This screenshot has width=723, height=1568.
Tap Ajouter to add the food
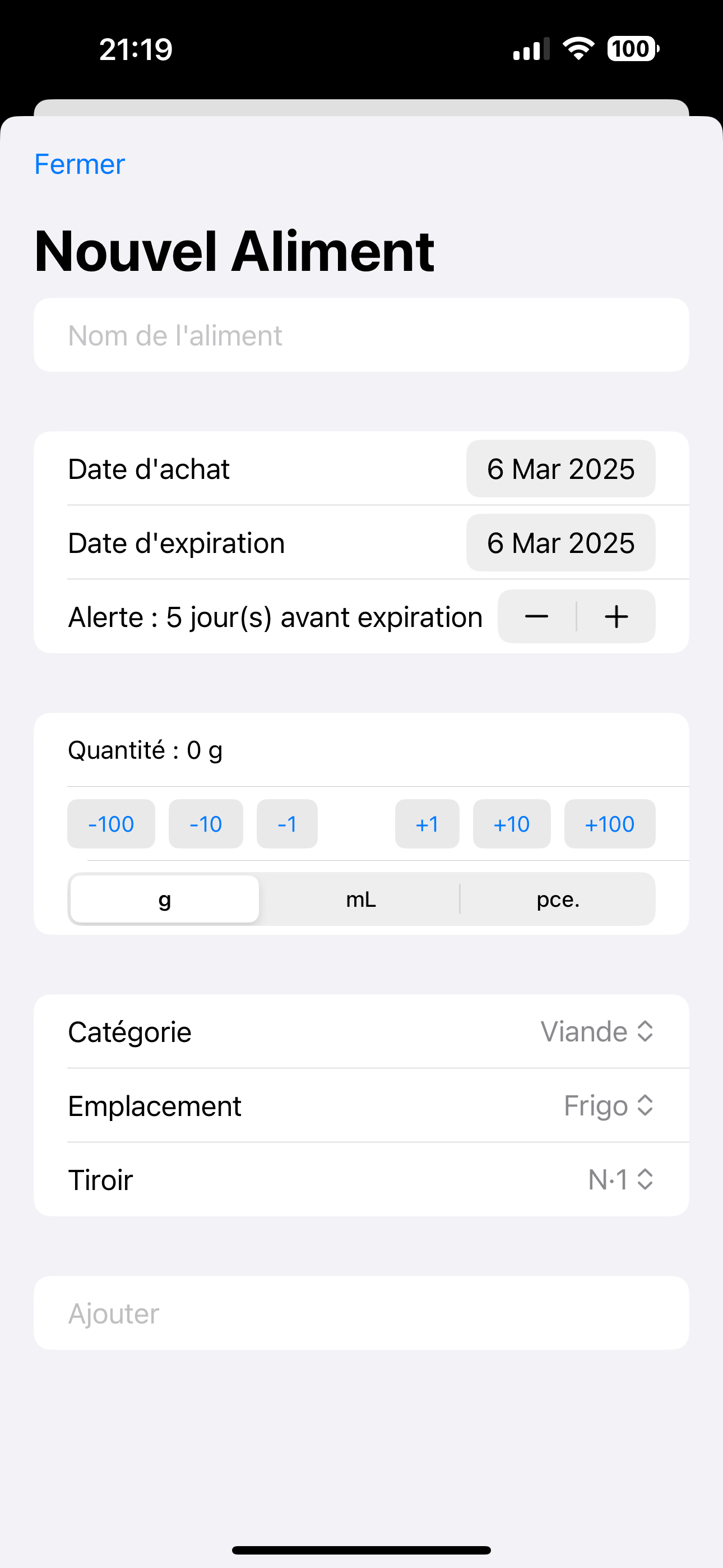tap(360, 1313)
